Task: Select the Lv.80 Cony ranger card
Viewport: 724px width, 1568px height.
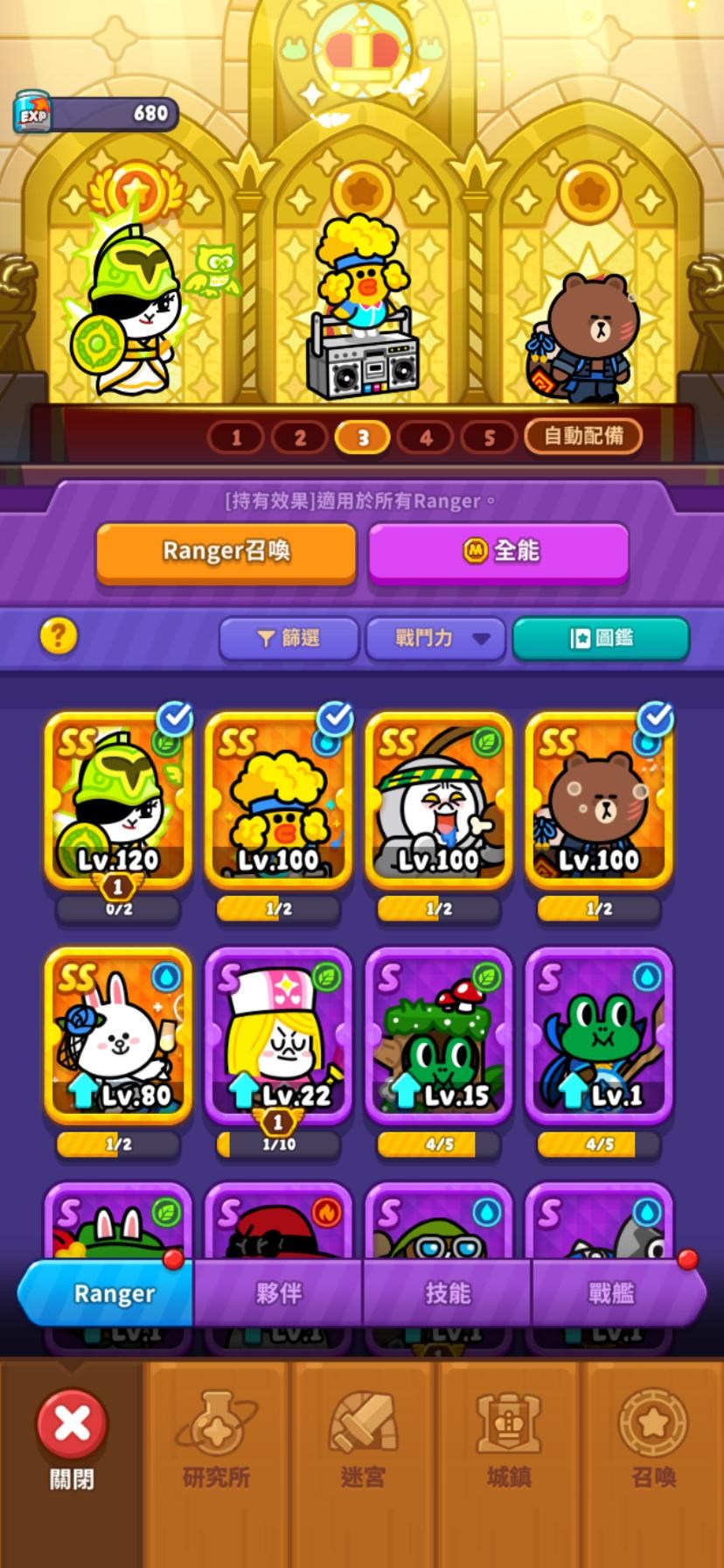Action: pyautogui.click(x=118, y=1035)
